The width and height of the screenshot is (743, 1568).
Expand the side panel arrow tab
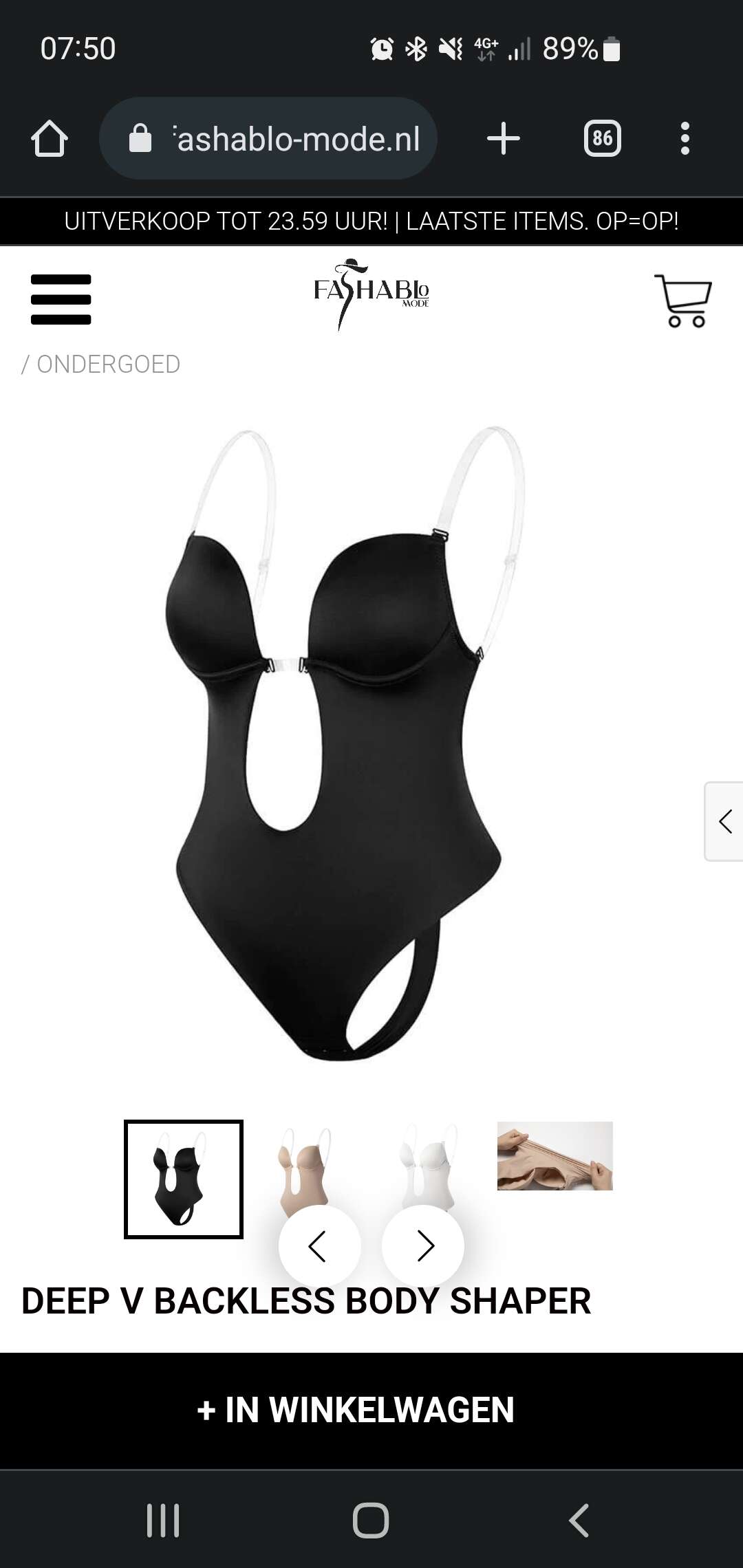724,821
